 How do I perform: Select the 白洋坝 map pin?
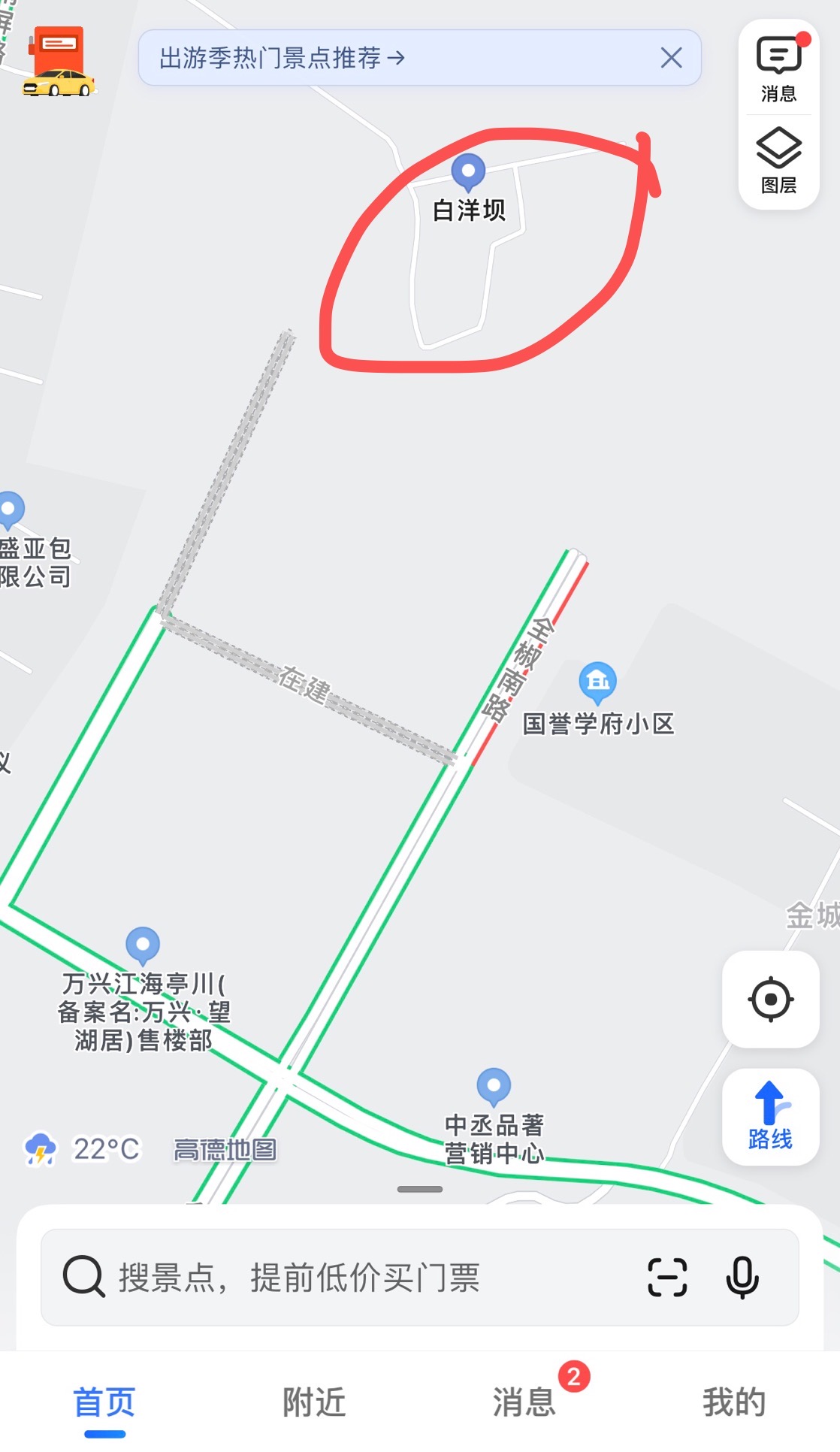pyautogui.click(x=468, y=172)
